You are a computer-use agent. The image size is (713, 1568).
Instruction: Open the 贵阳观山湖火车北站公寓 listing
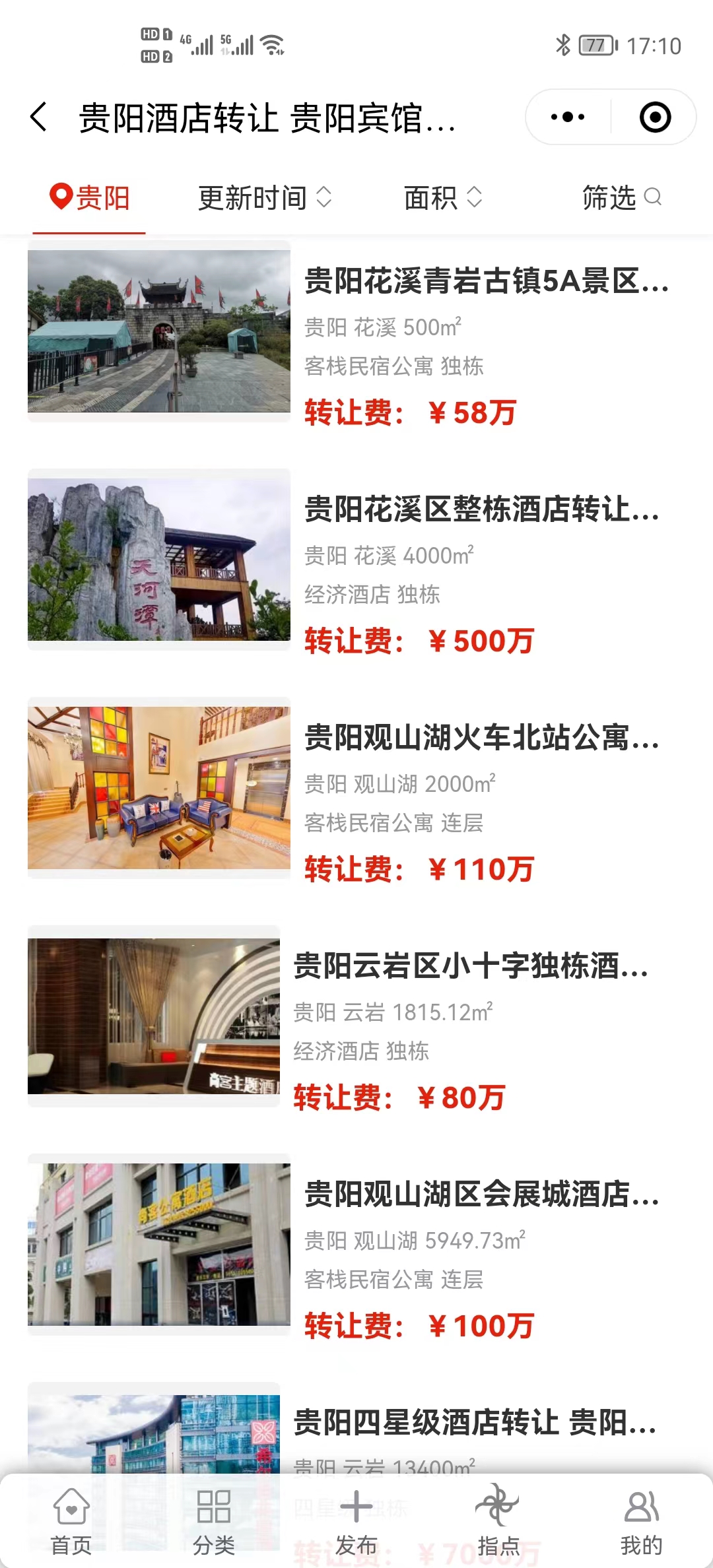pos(482,738)
